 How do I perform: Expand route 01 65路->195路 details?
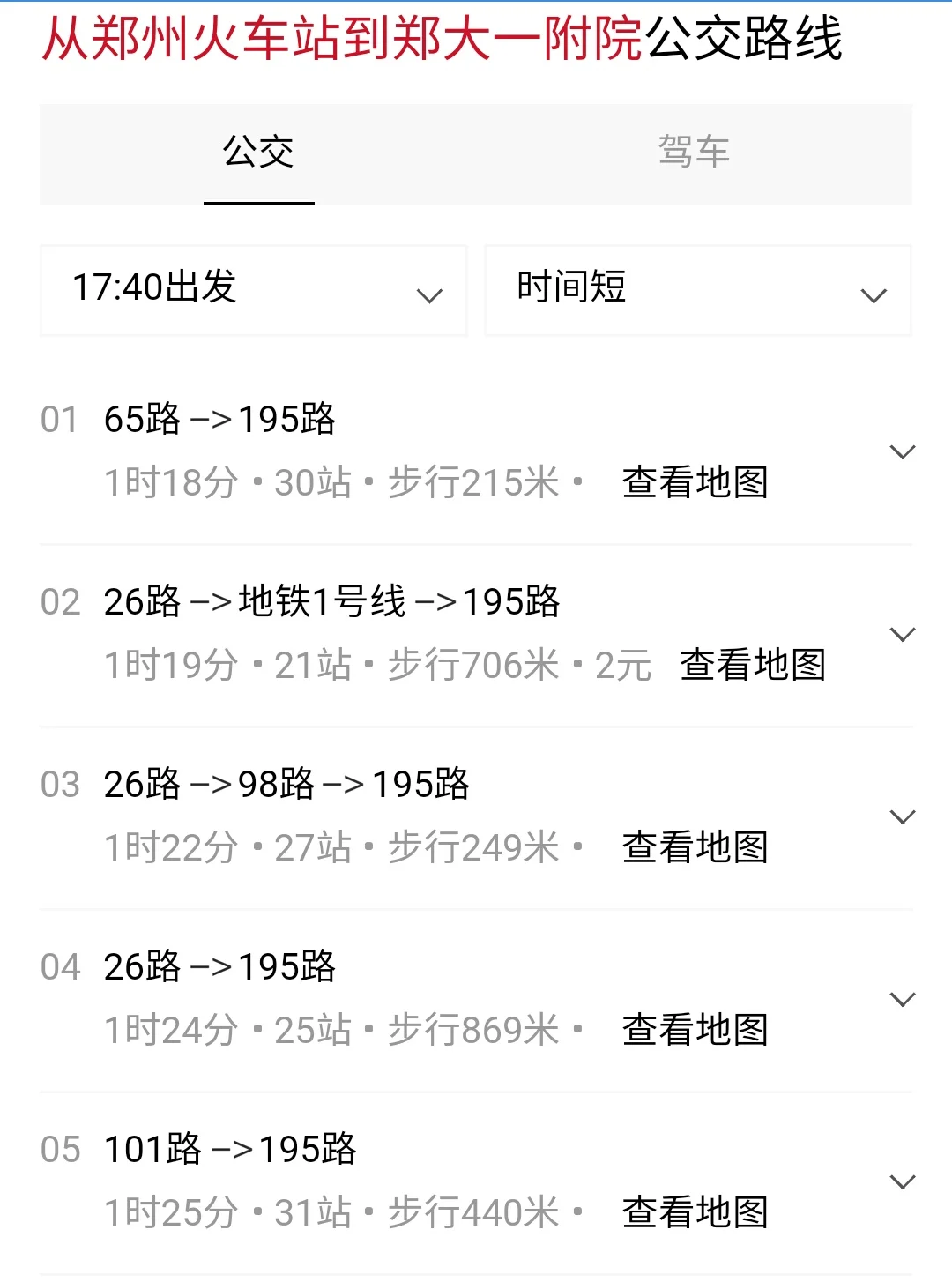coord(903,451)
